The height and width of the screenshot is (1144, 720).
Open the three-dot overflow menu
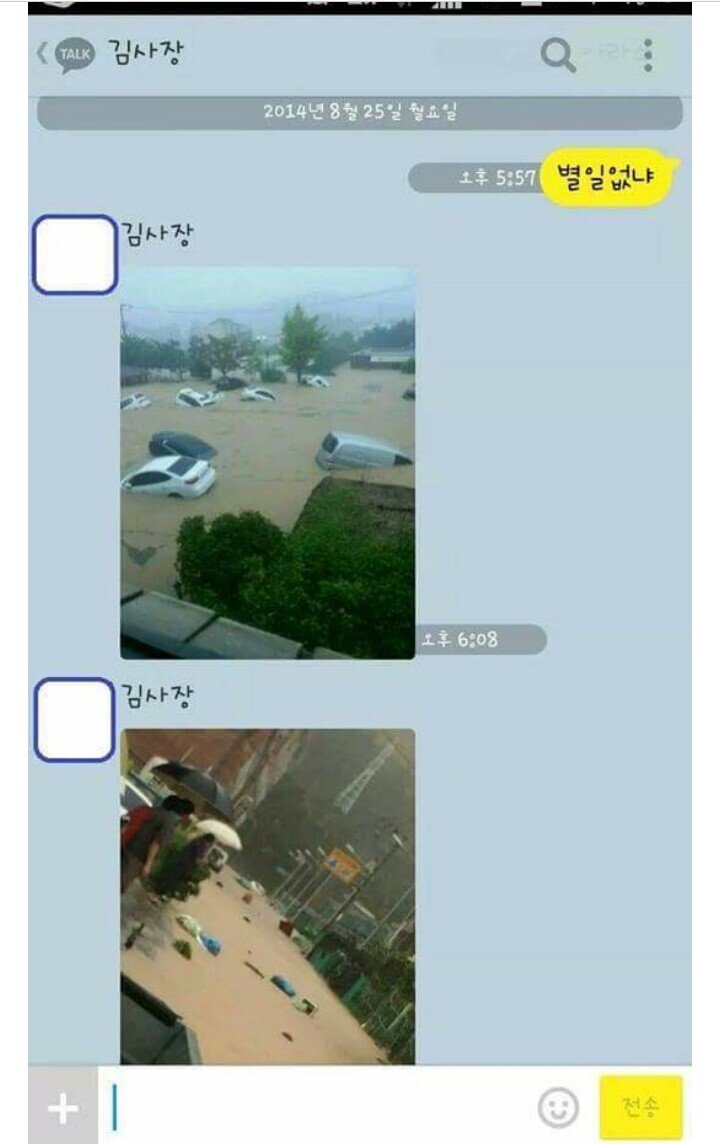tap(648, 55)
